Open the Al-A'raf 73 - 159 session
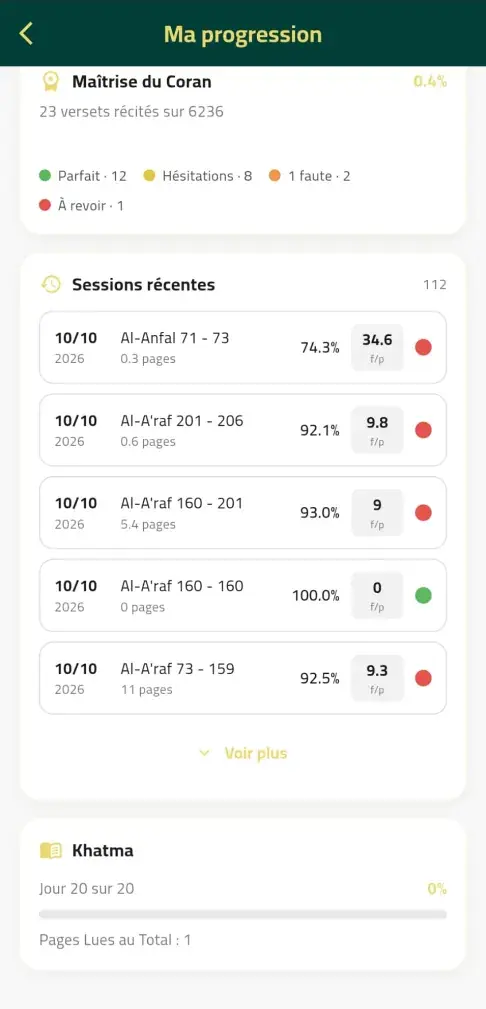The width and height of the screenshot is (486, 1009). [243, 678]
